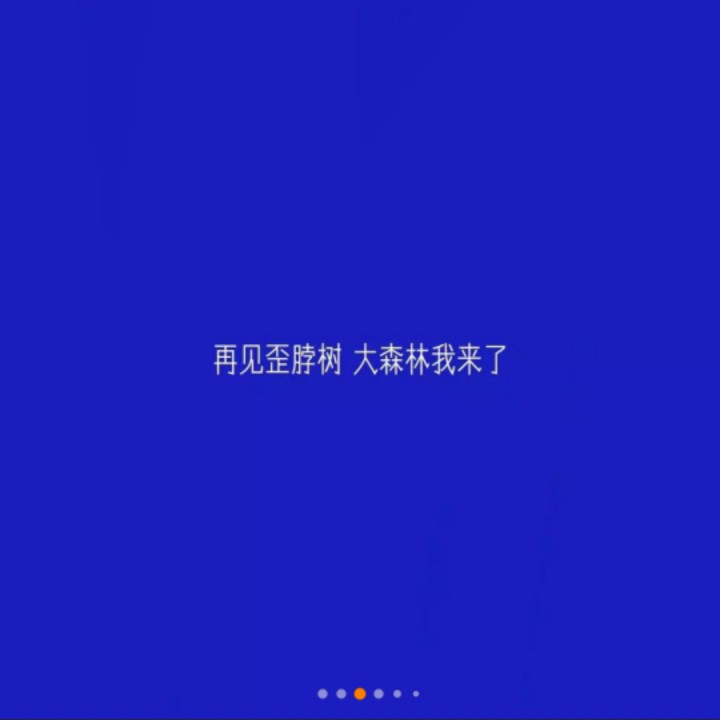Tap the orange active page indicator dot
Image resolution: width=720 pixels, height=720 pixels.
click(360, 694)
